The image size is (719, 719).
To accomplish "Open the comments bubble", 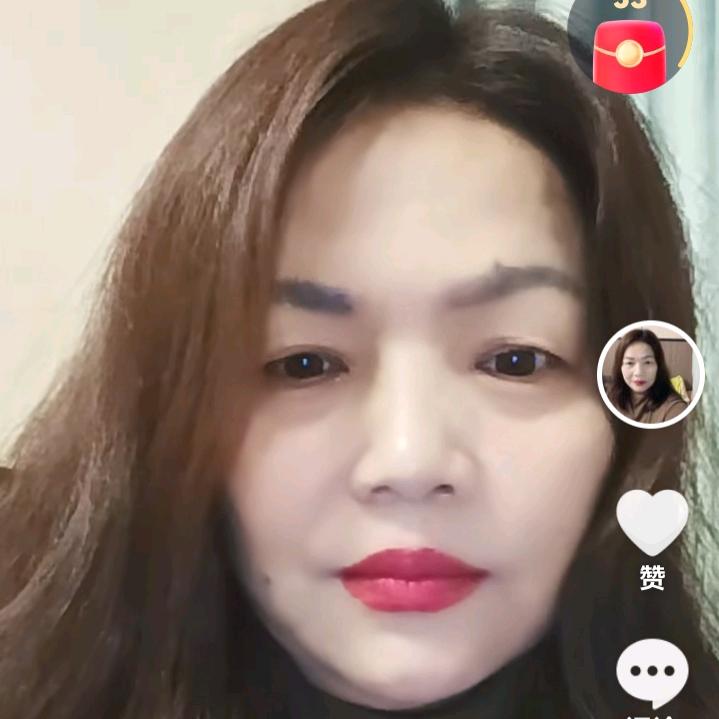I will click(652, 673).
